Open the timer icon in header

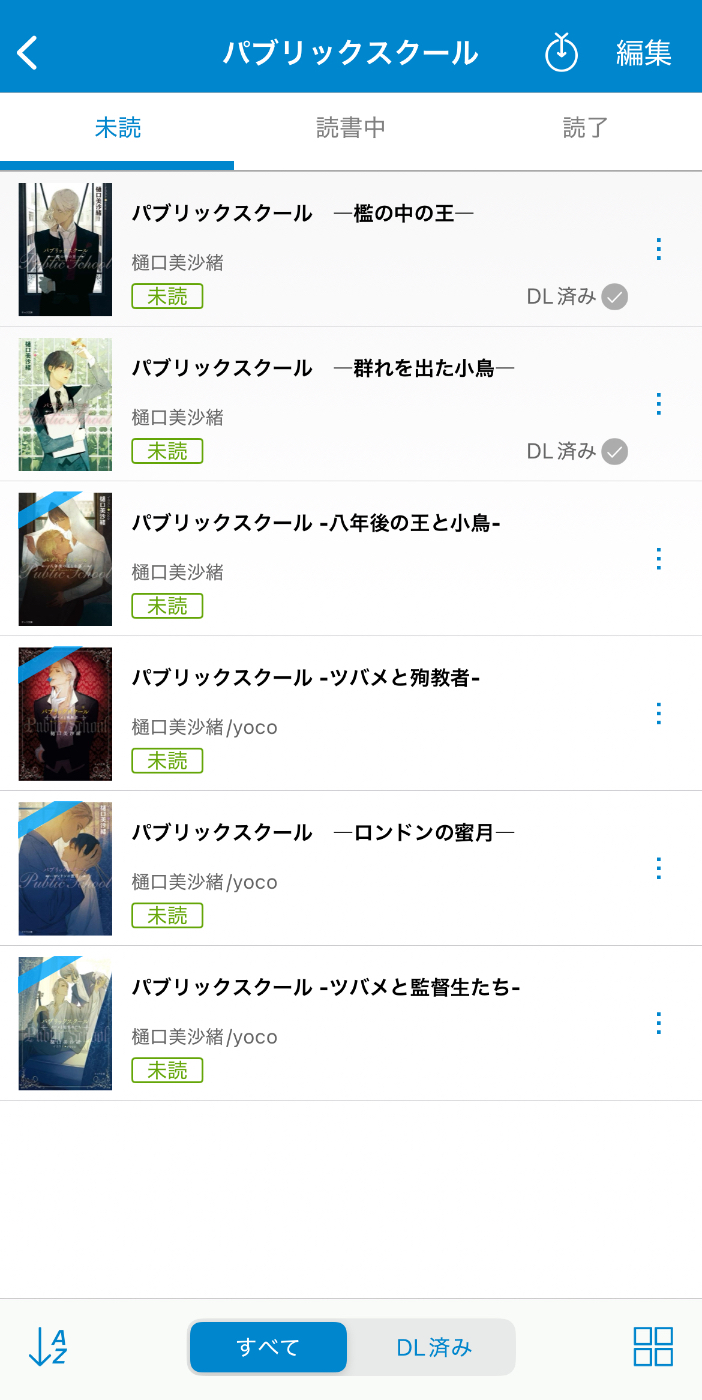[x=561, y=52]
